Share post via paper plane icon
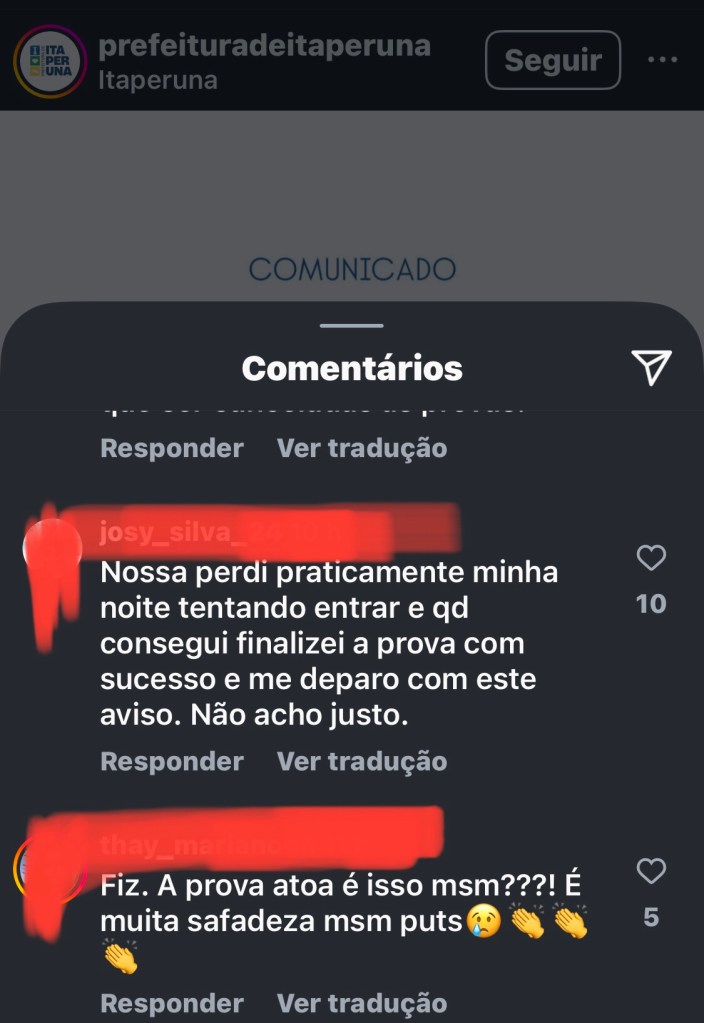Screen dimensions: 704x1023 651,368
